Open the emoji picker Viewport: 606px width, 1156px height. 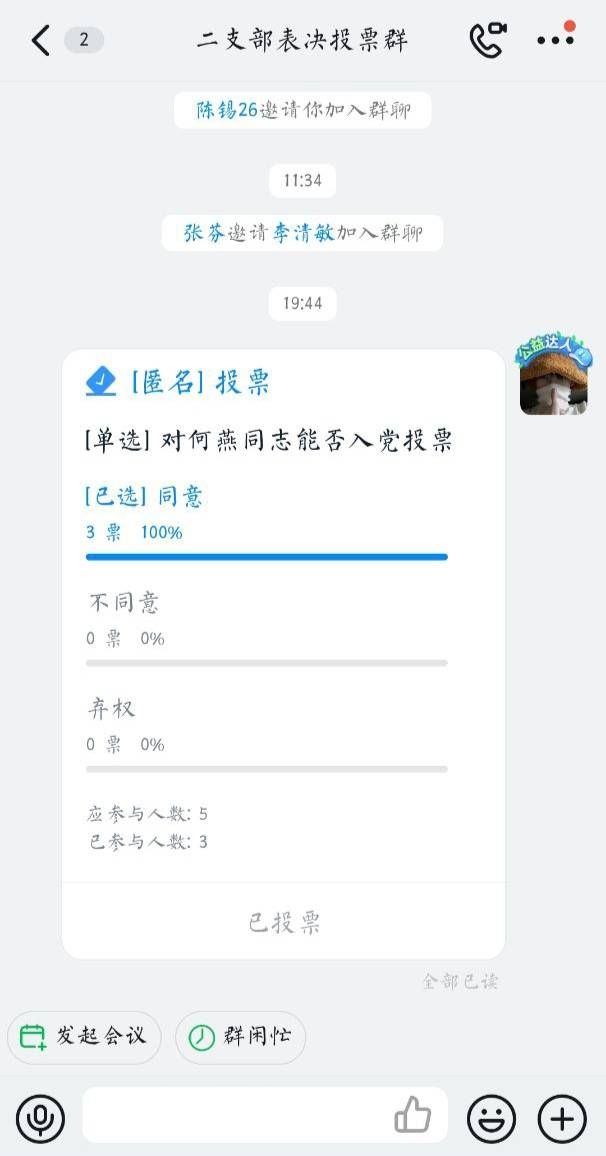(x=492, y=1117)
